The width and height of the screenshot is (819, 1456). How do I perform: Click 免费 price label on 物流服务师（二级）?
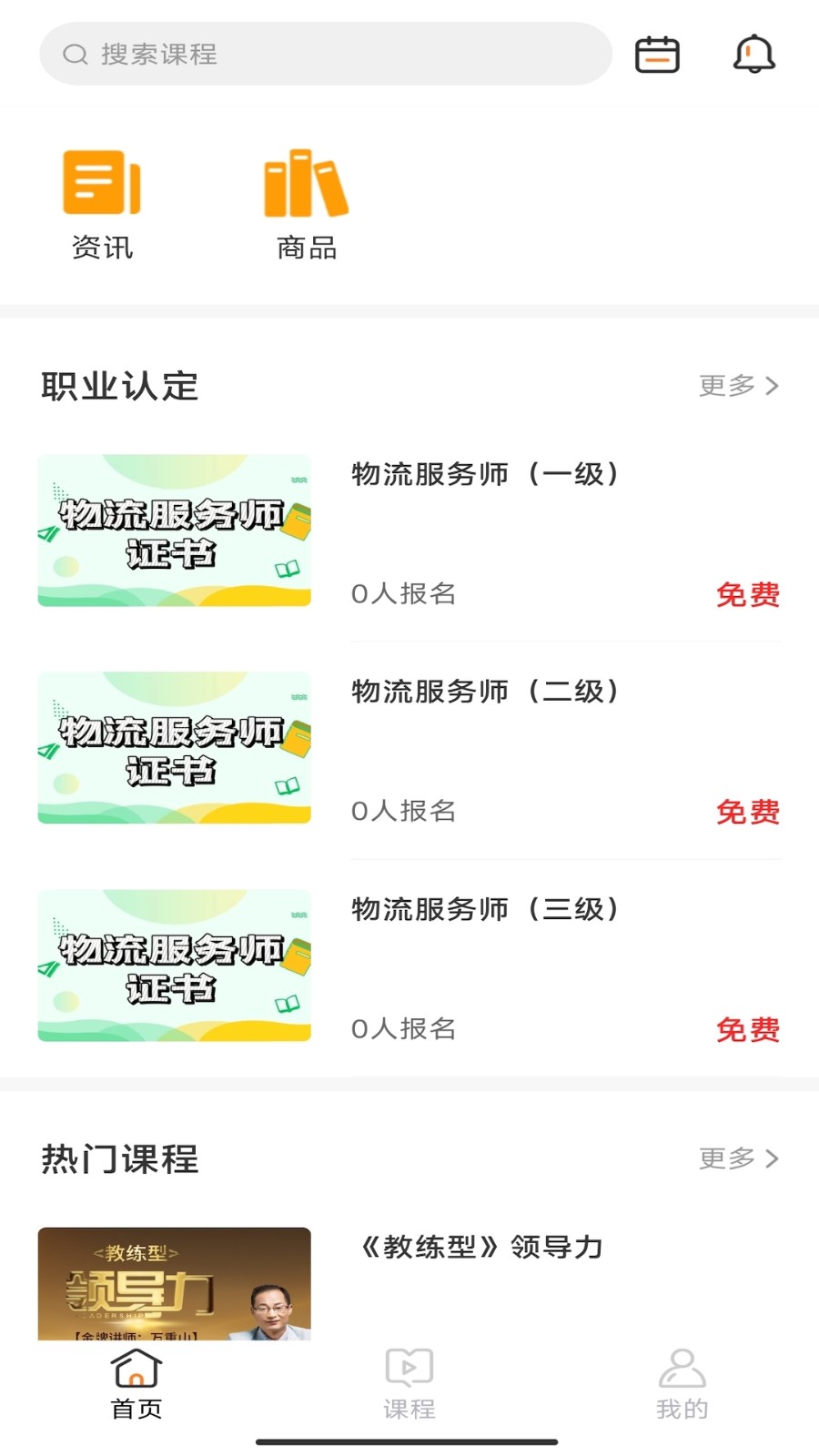coord(747,811)
